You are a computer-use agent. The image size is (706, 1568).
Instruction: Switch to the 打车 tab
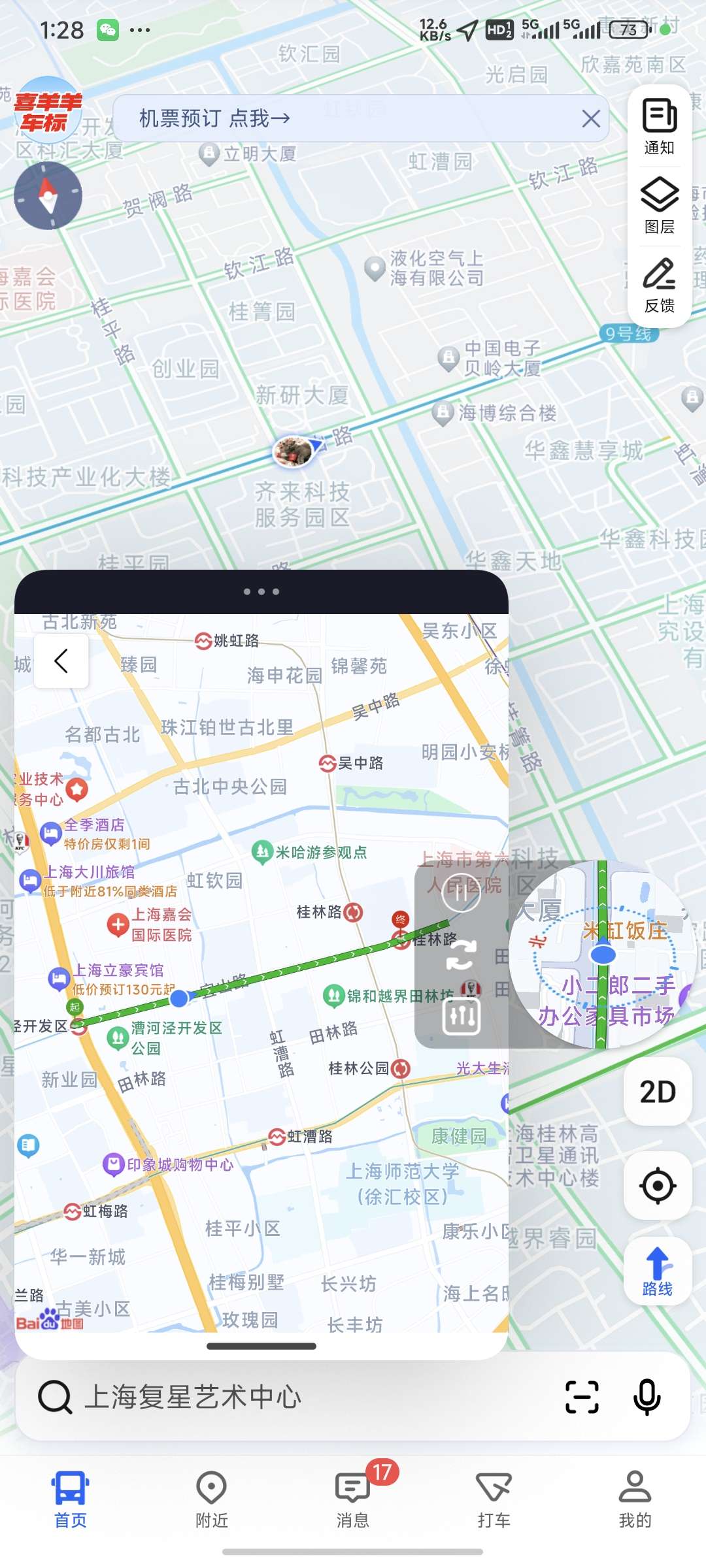[x=494, y=1499]
